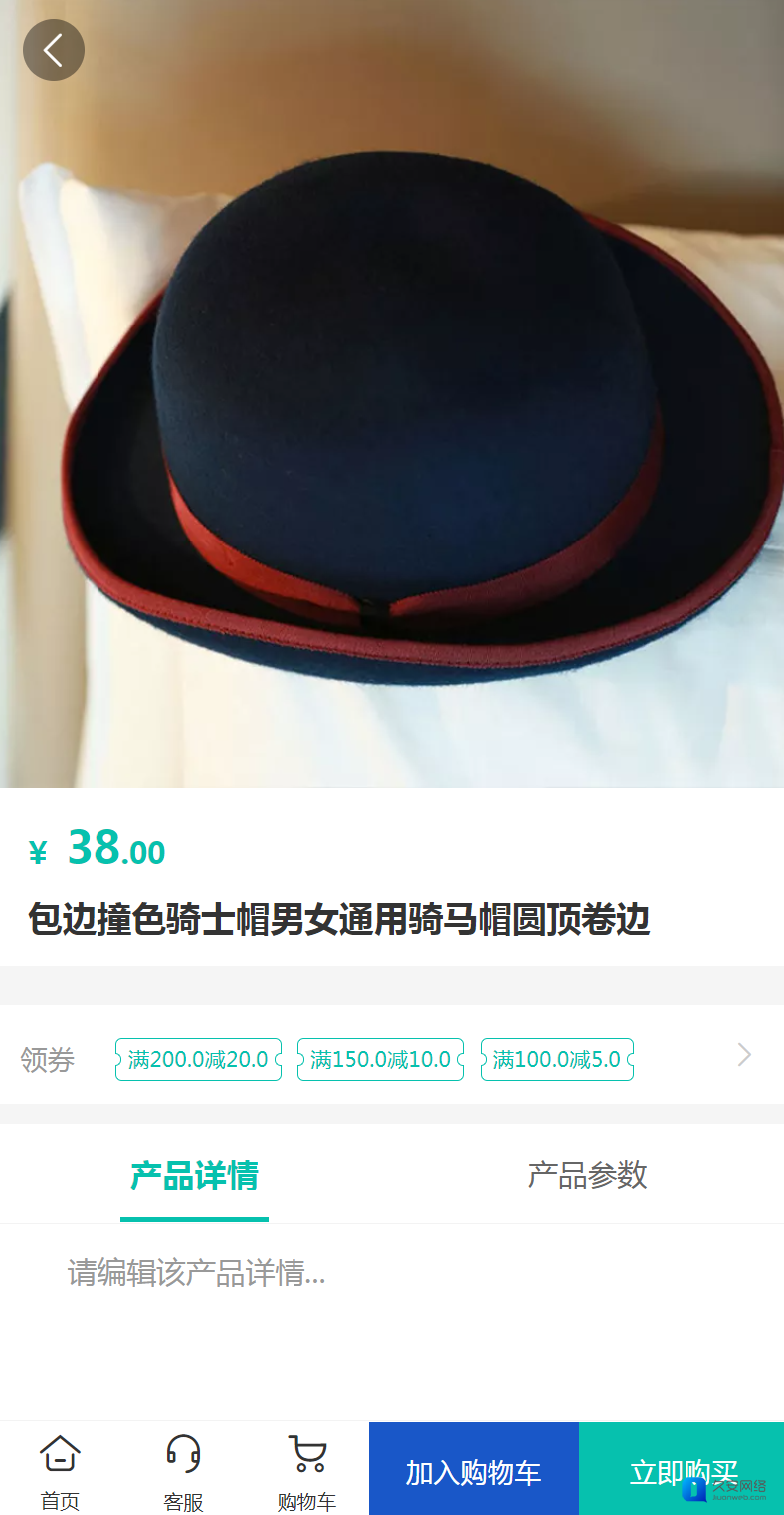Claim the 满100.0减5.0 coupon
Screen dimensions: 784x1515
[557, 1059]
